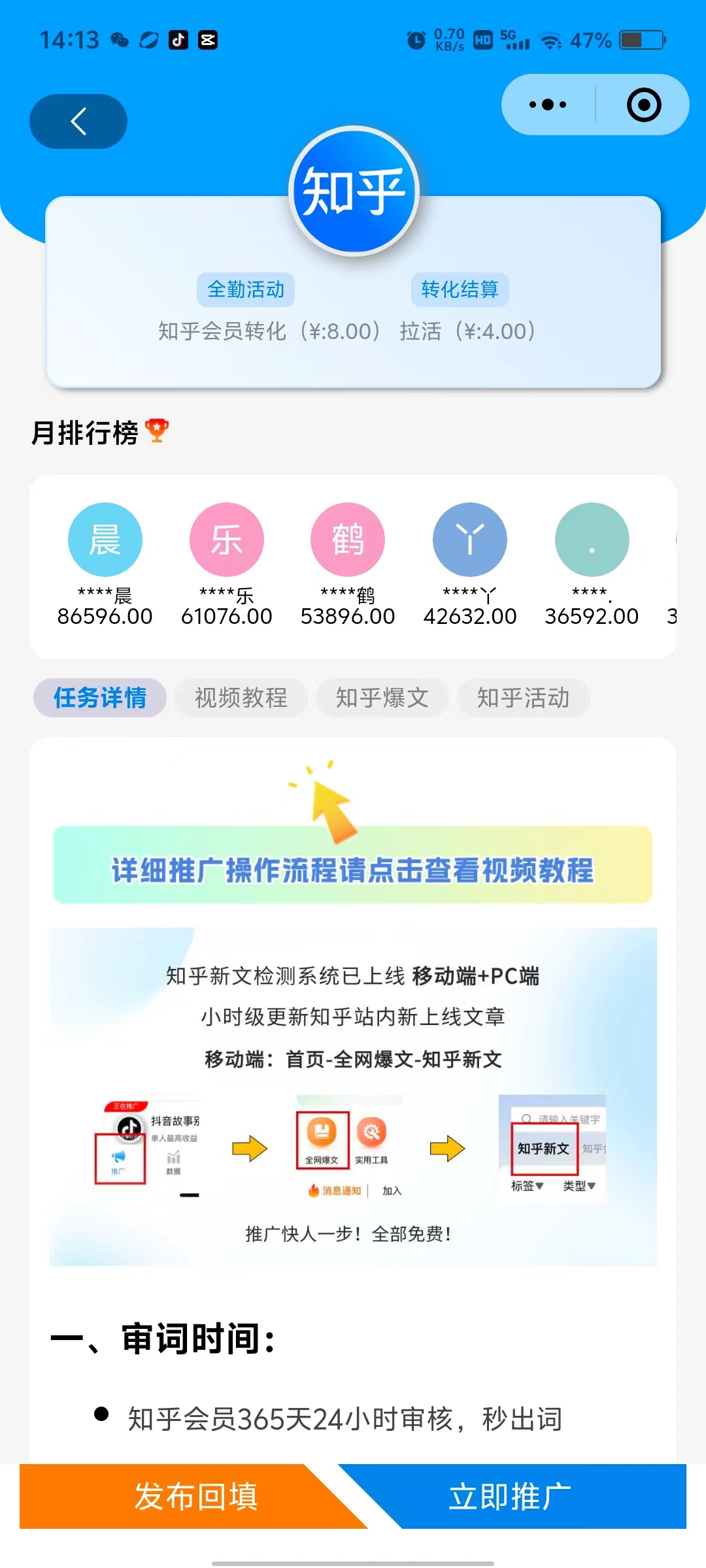Close the mini program via circle icon
The width and height of the screenshot is (706, 1568).
click(644, 105)
